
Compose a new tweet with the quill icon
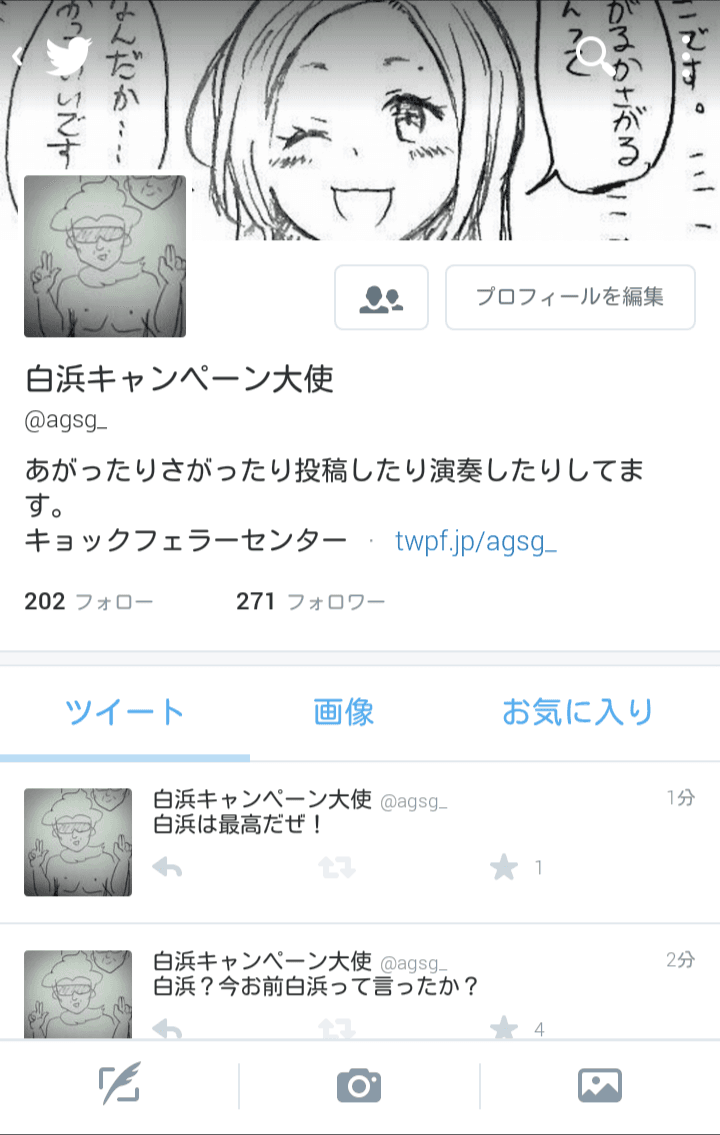coord(119,1083)
